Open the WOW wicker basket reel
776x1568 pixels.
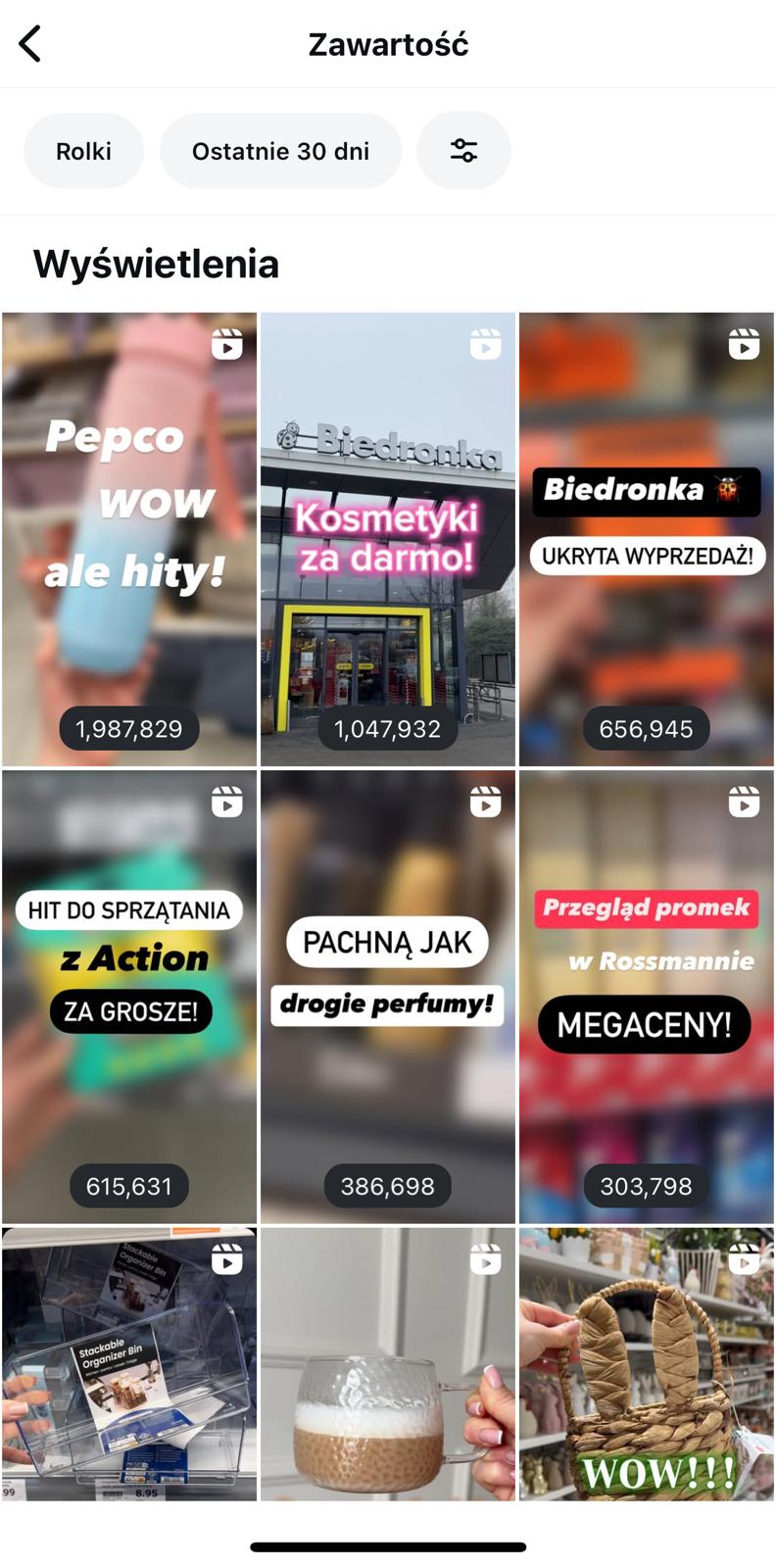[x=647, y=1364]
